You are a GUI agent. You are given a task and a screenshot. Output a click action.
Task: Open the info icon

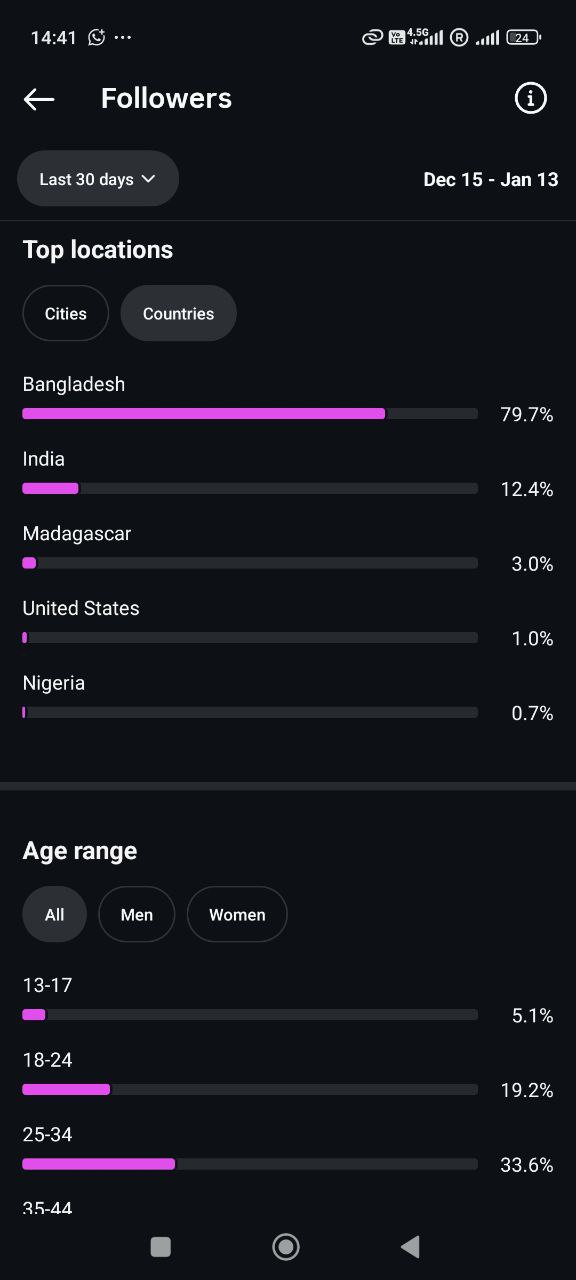click(530, 98)
